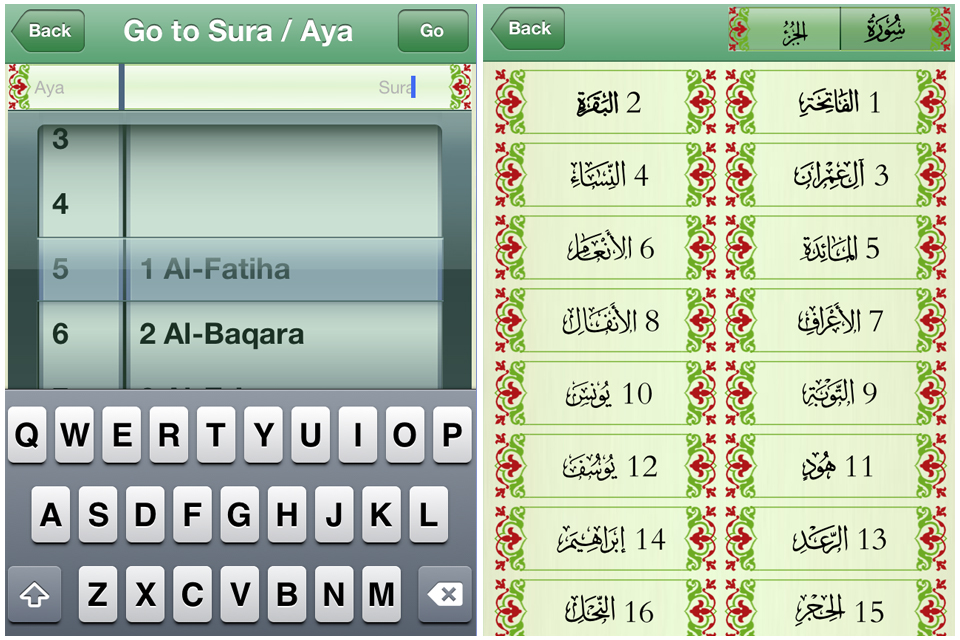The image size is (960, 640).
Task: Go back from the Go to Sura / Aya screen
Action: (x=46, y=31)
